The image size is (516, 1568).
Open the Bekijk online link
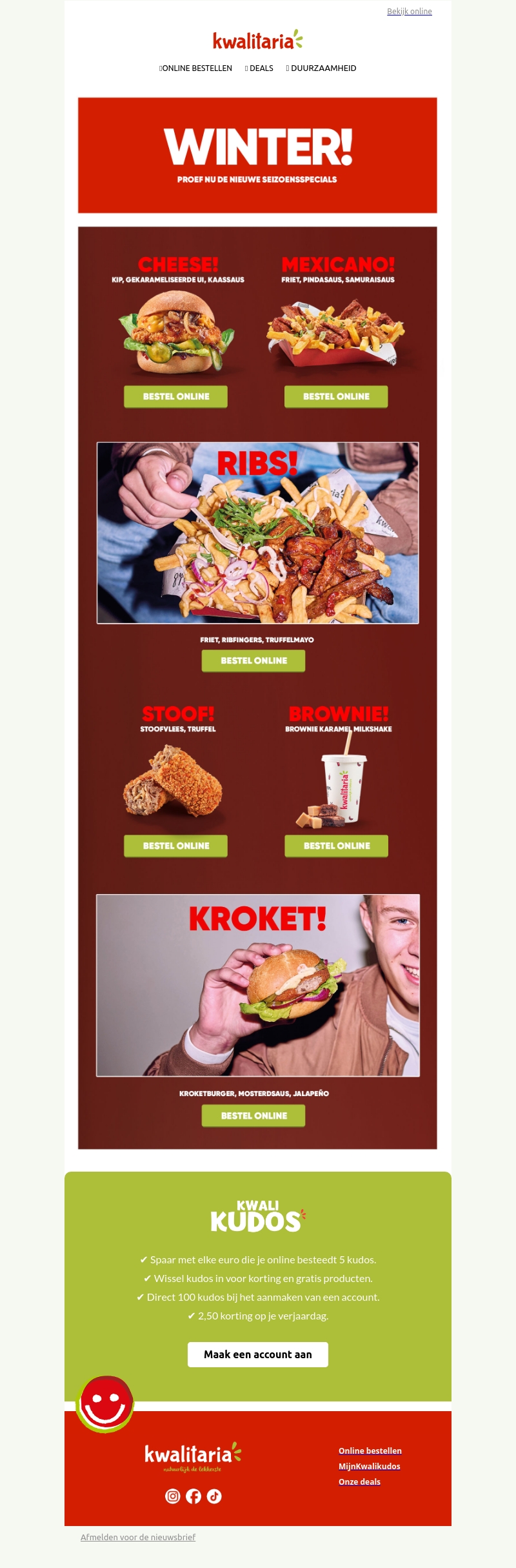[x=409, y=12]
